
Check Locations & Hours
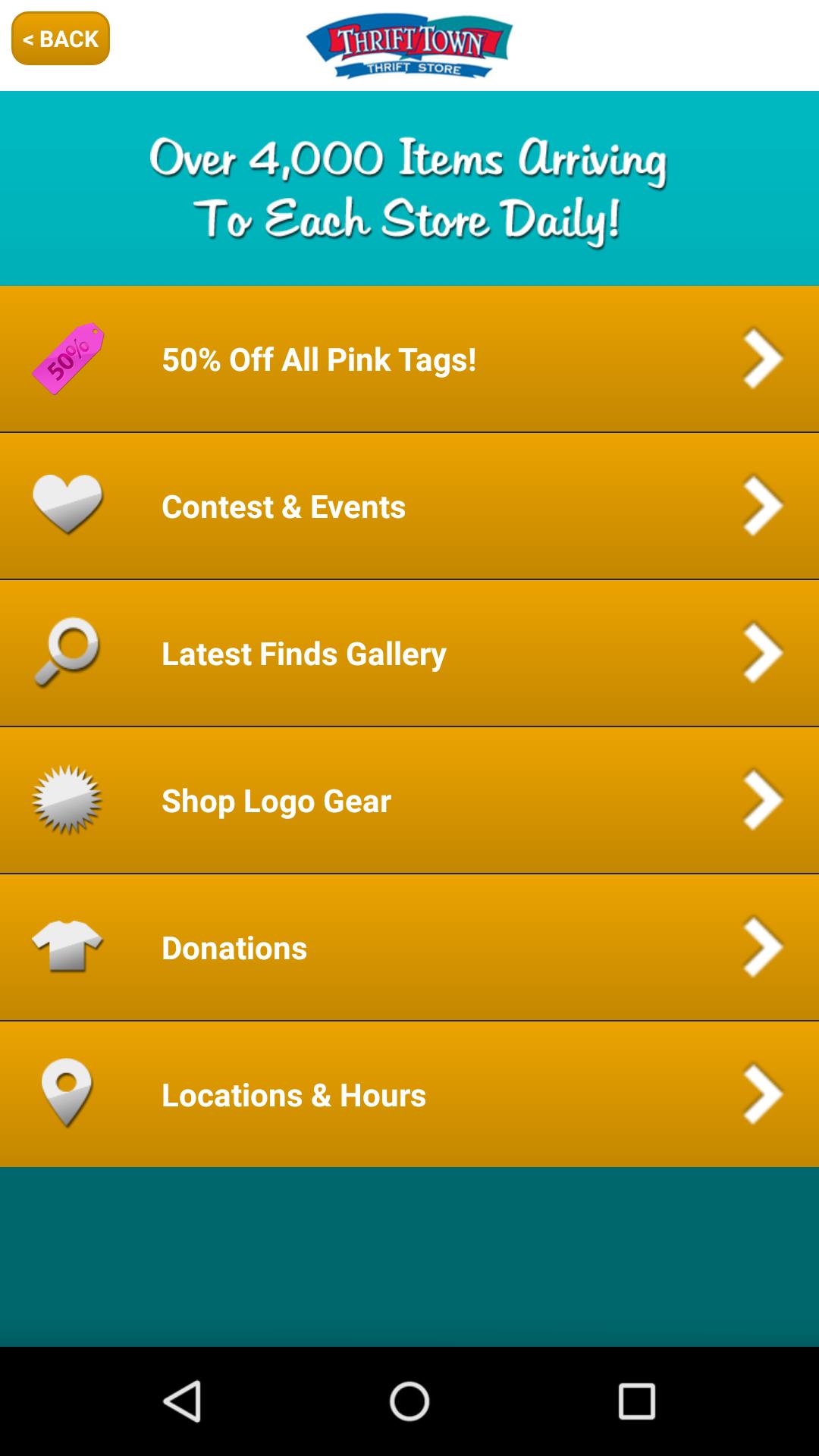coord(409,1095)
